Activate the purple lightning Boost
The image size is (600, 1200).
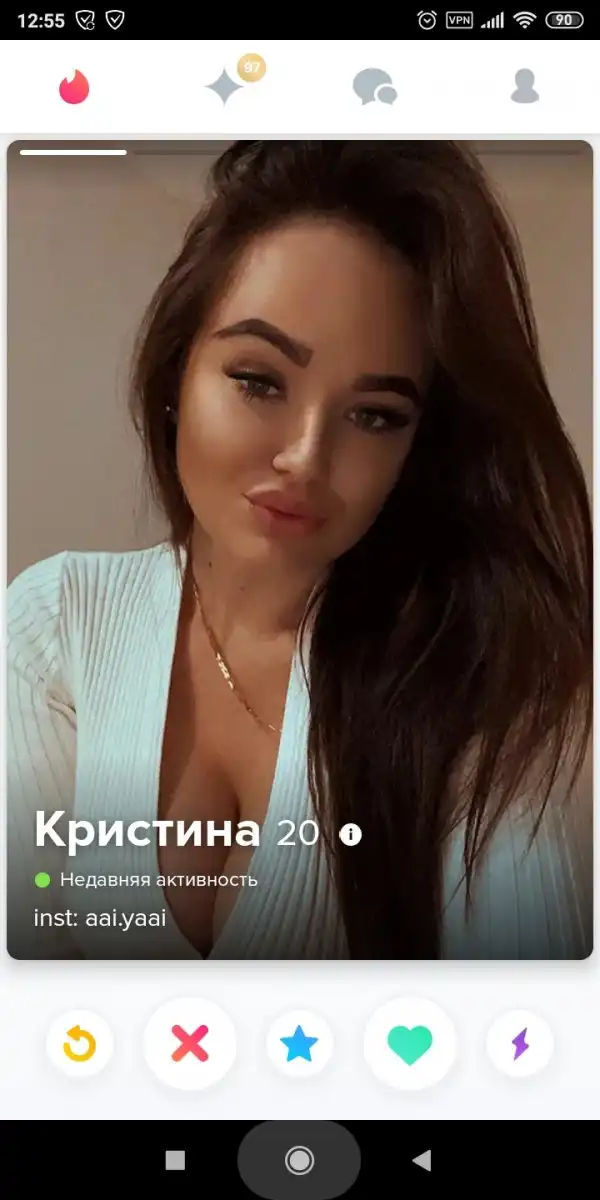520,1045
